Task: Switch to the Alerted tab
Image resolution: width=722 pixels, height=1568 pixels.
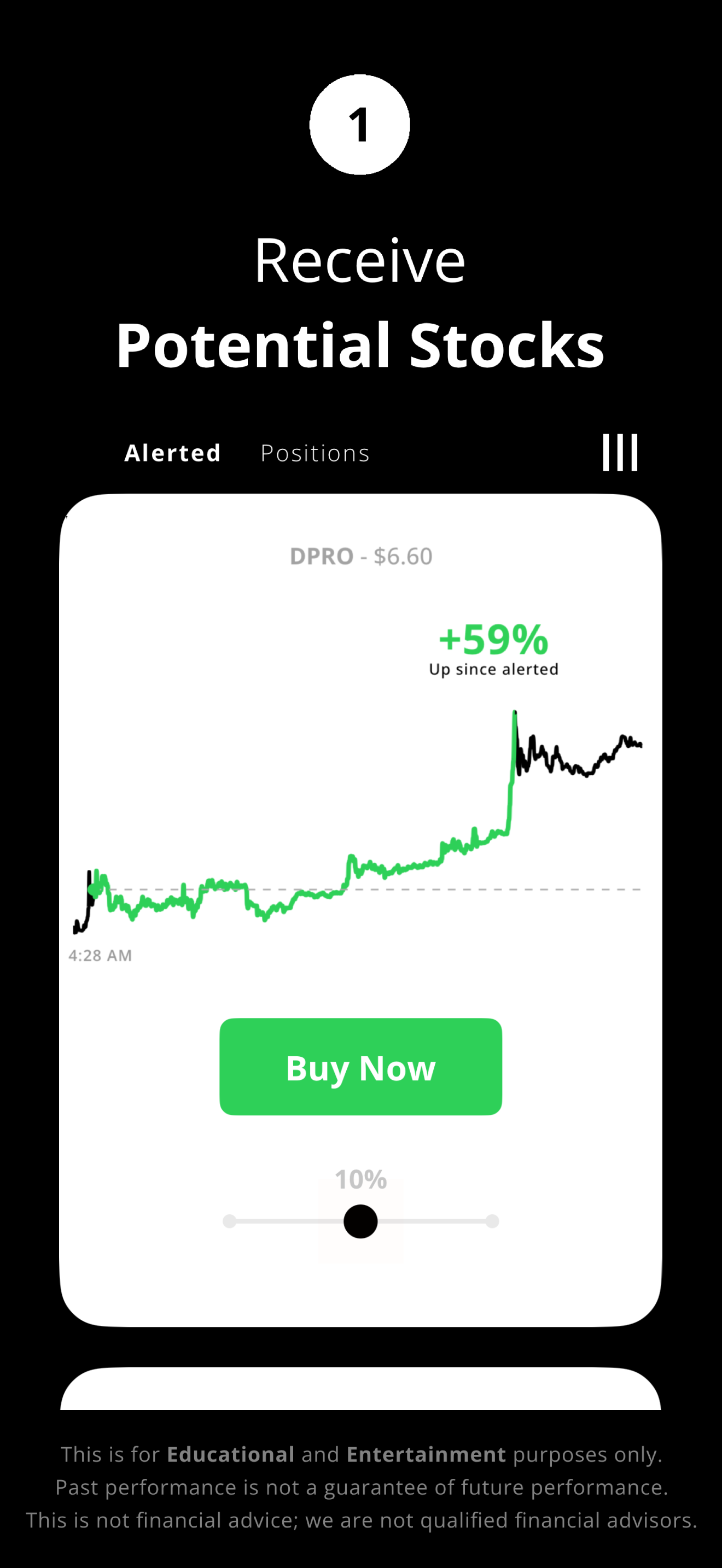Action: (172, 452)
